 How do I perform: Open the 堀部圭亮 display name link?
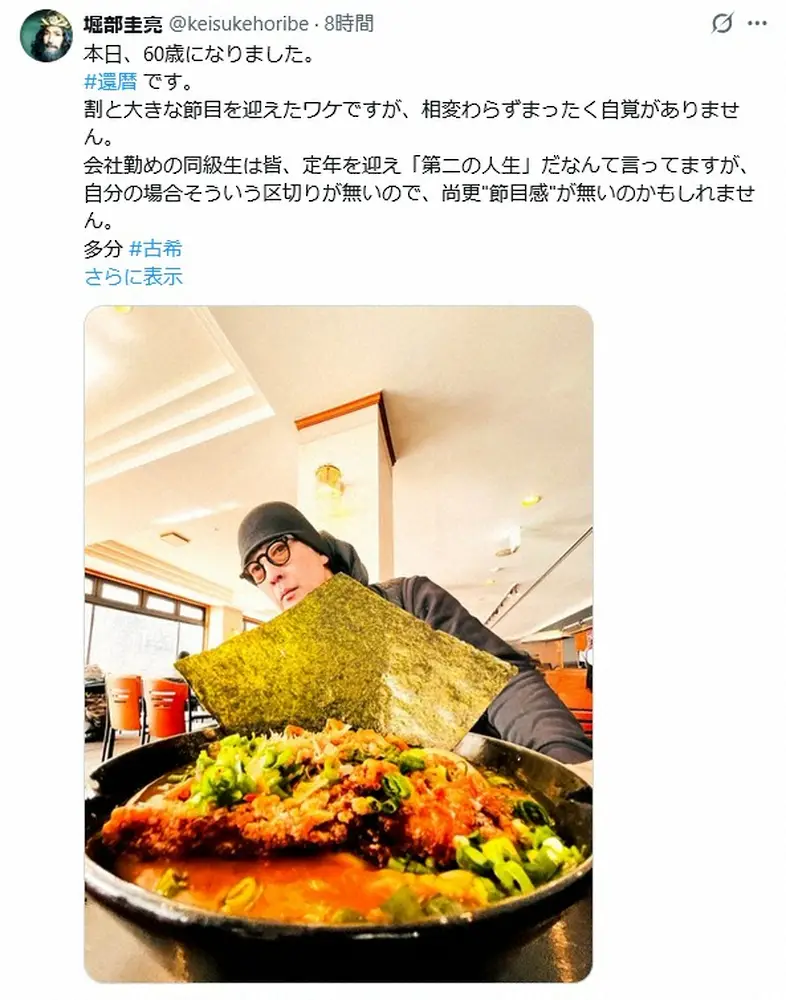pos(123,24)
